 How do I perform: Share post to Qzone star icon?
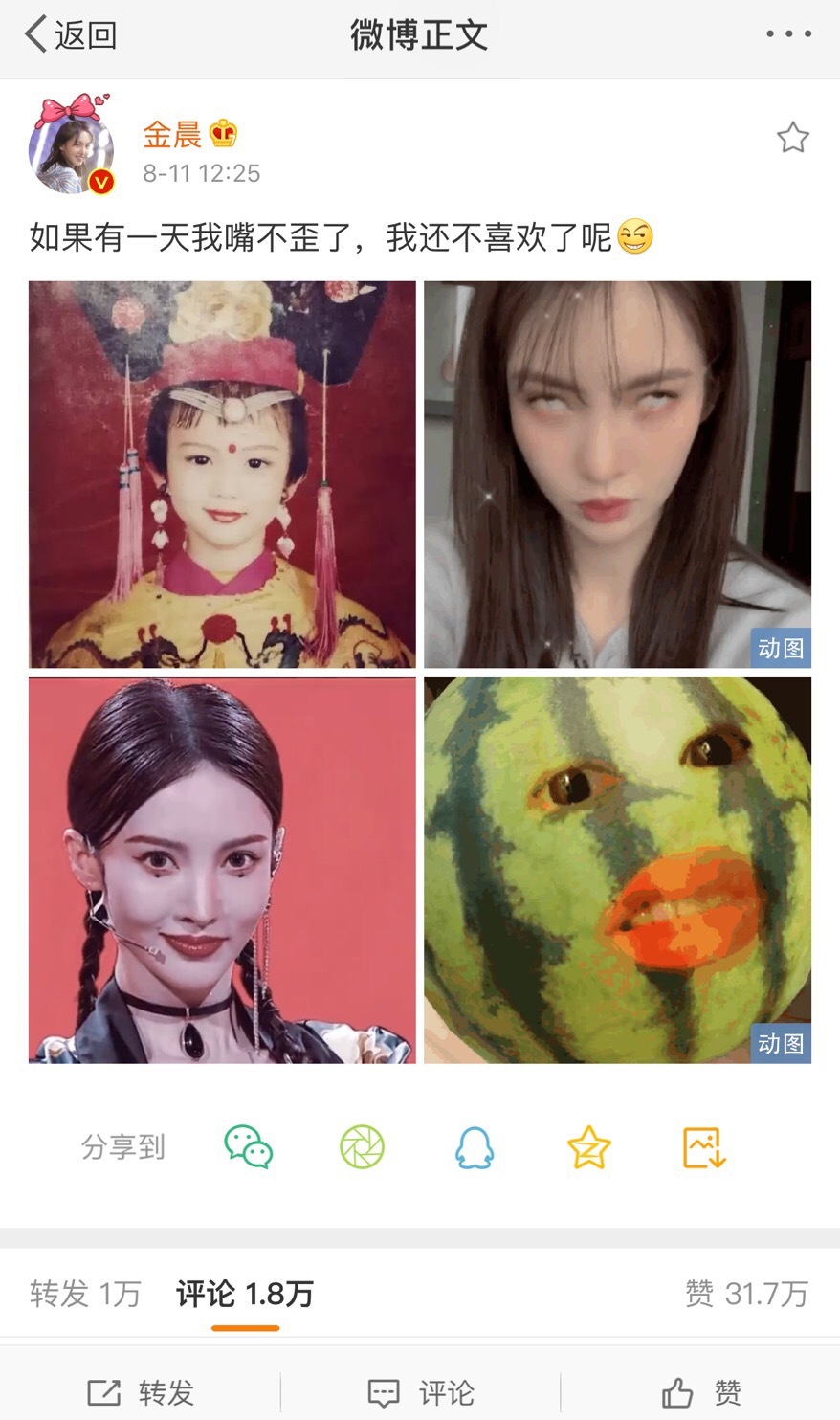tap(588, 1146)
